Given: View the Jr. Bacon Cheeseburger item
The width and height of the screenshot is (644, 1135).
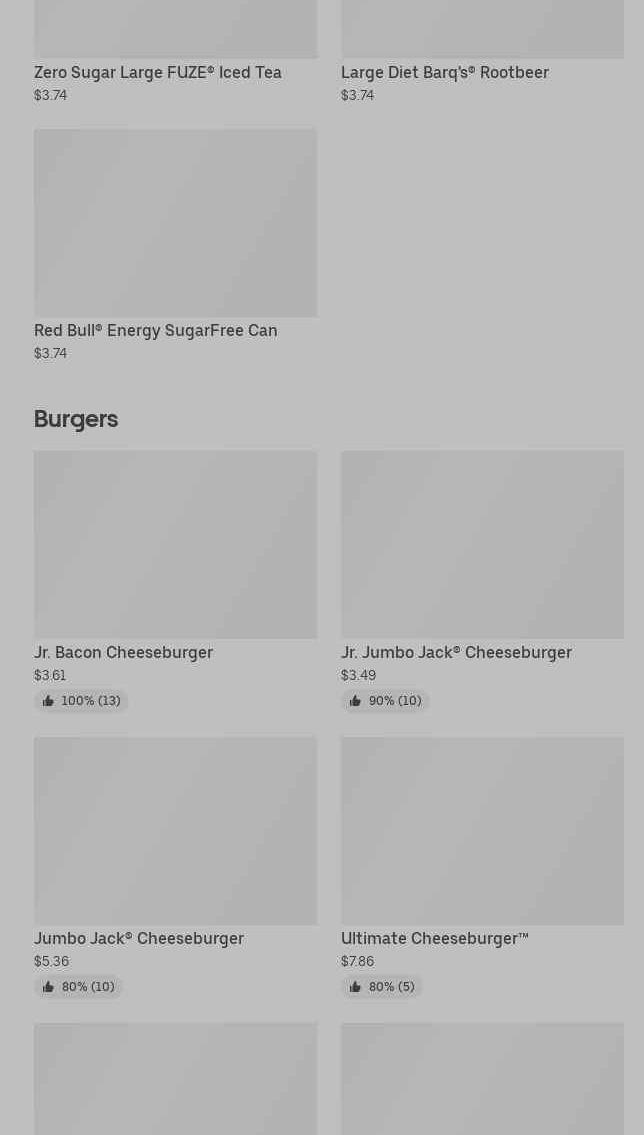Looking at the screenshot, I should point(175,545).
